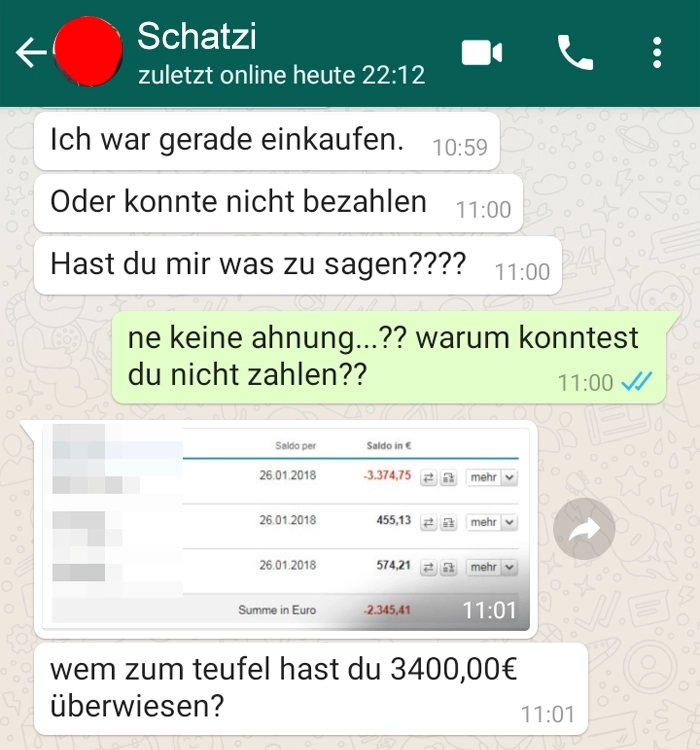Go back to the chat list
The height and width of the screenshot is (750, 700).
[30, 53]
